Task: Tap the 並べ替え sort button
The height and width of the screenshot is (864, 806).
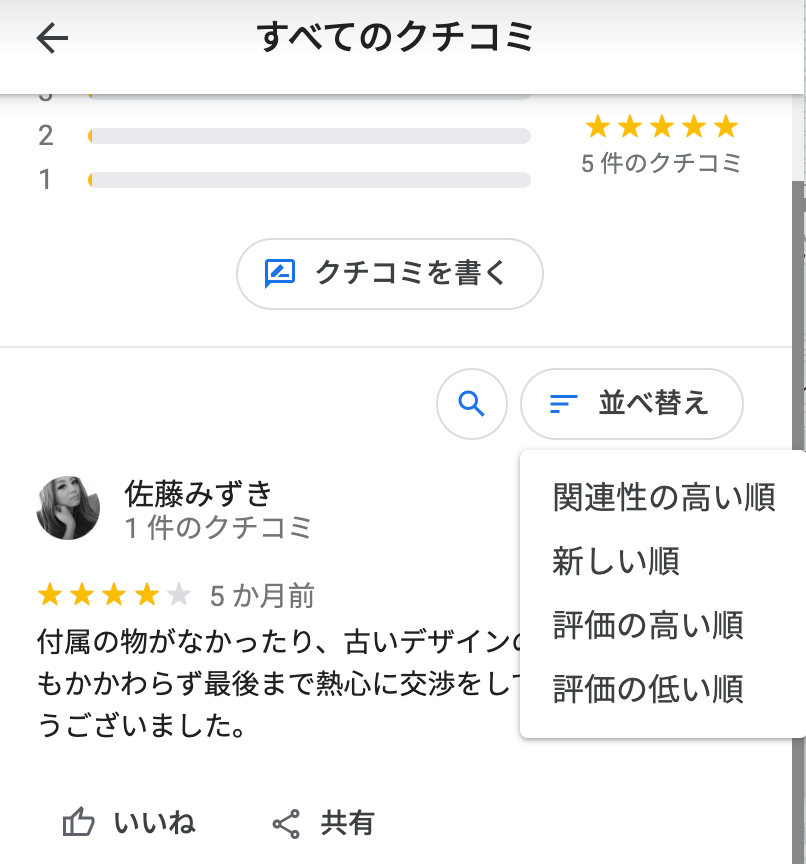Action: [x=631, y=404]
